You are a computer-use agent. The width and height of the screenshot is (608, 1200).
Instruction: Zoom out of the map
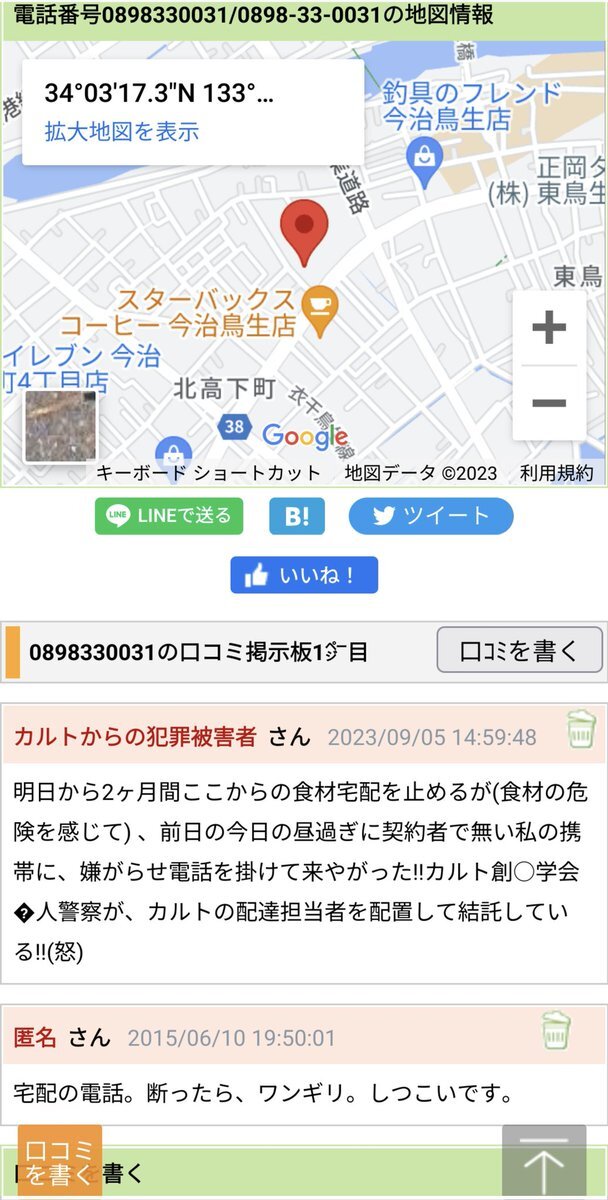tap(548, 403)
